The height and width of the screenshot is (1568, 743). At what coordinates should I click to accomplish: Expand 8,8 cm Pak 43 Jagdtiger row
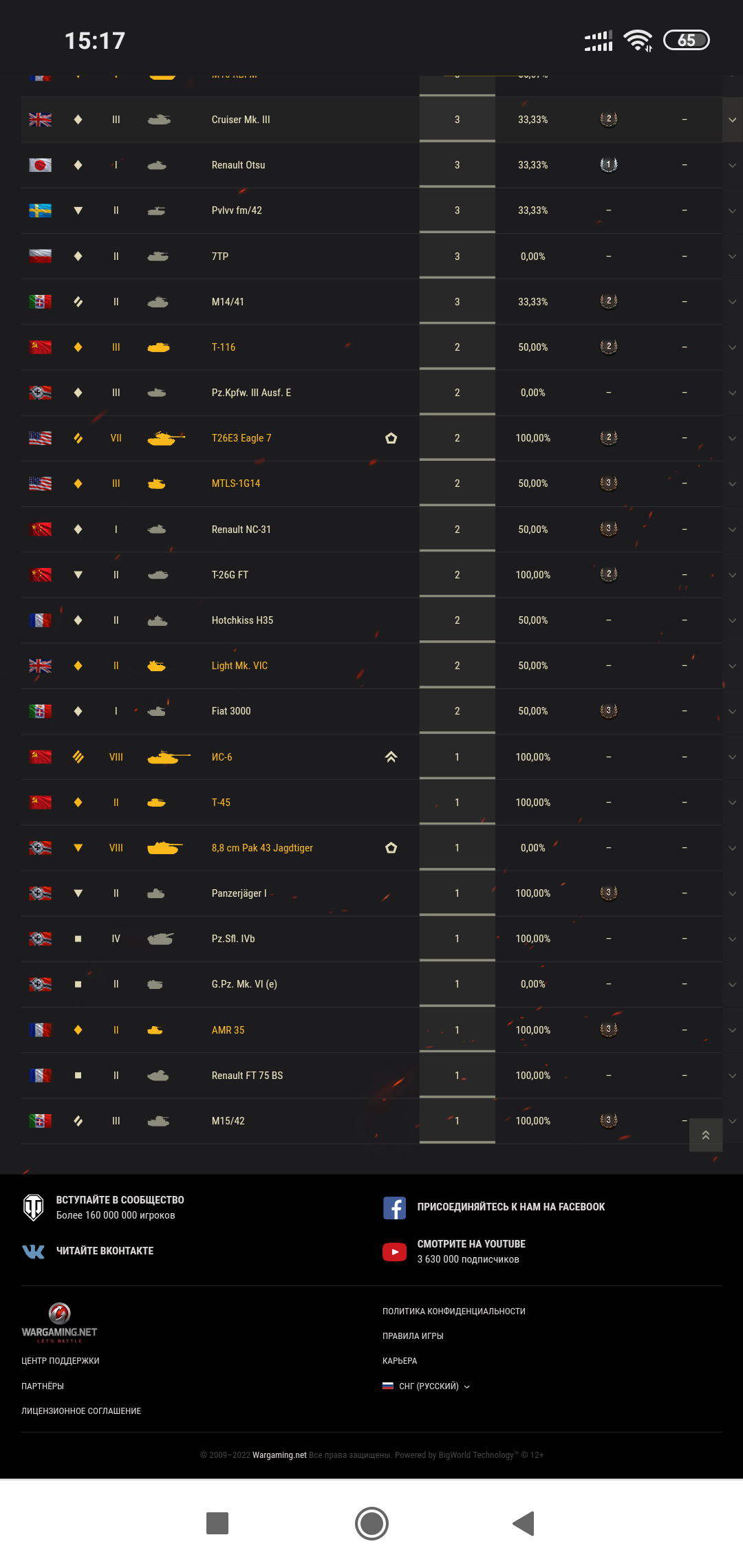[x=732, y=848]
